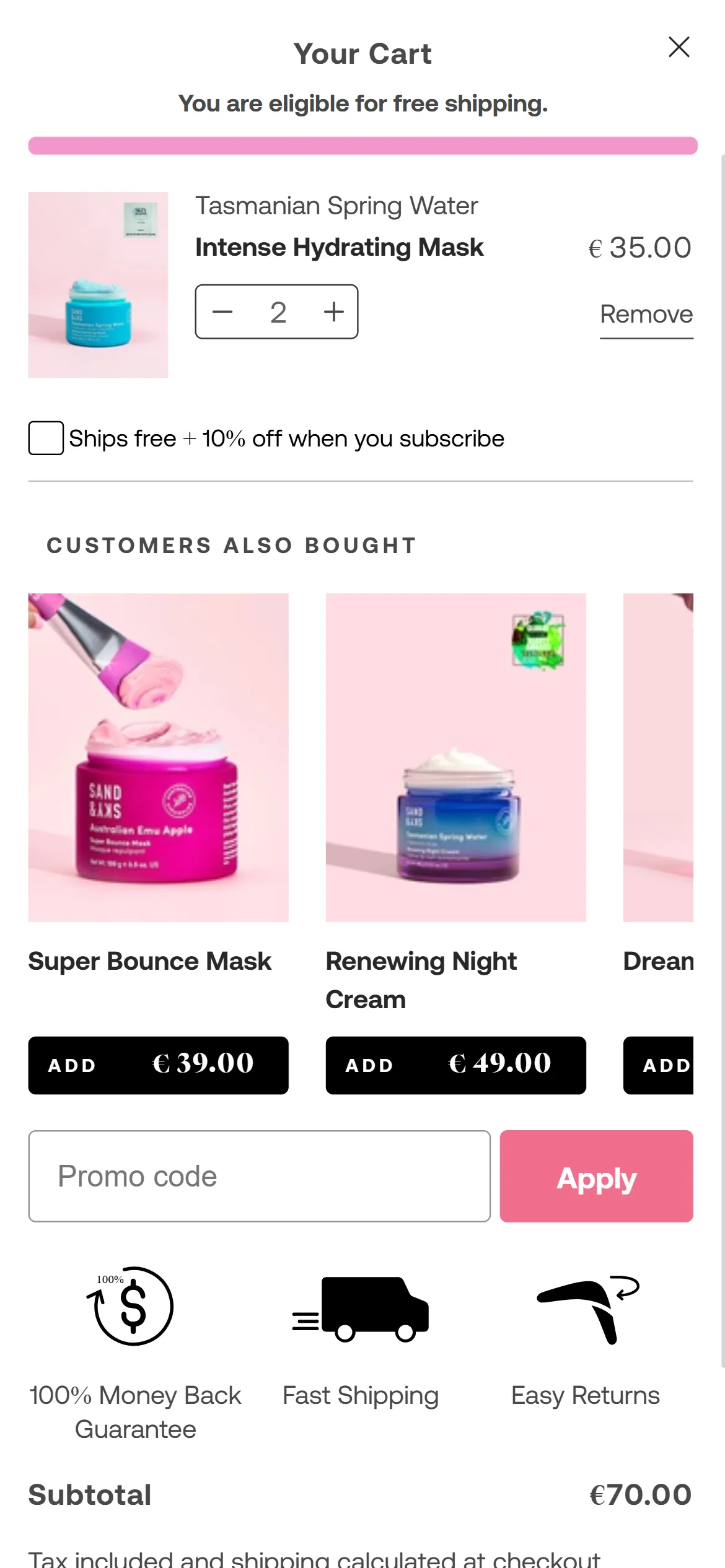Open the Super Bounce Mask product card

click(158, 757)
